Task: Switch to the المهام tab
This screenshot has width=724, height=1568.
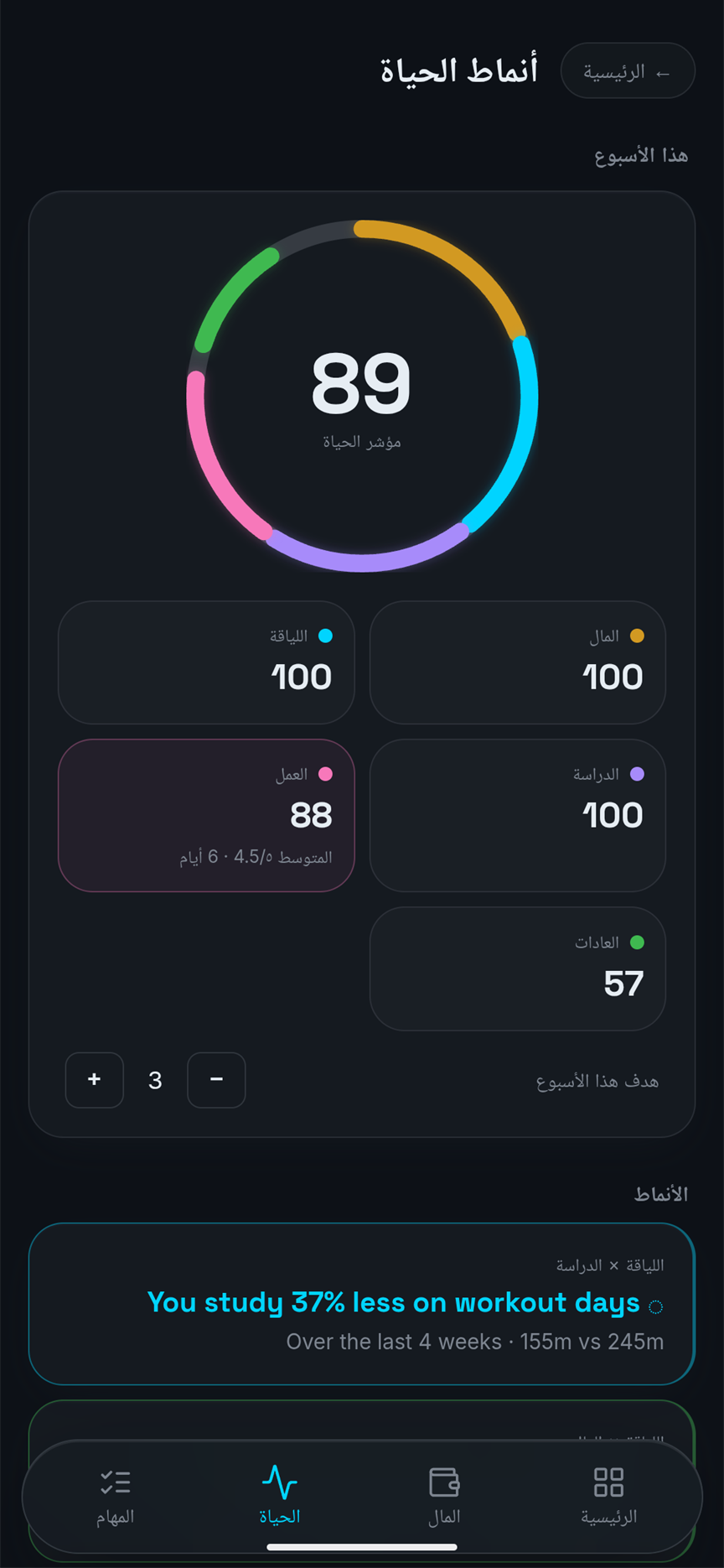Action: [115, 1495]
